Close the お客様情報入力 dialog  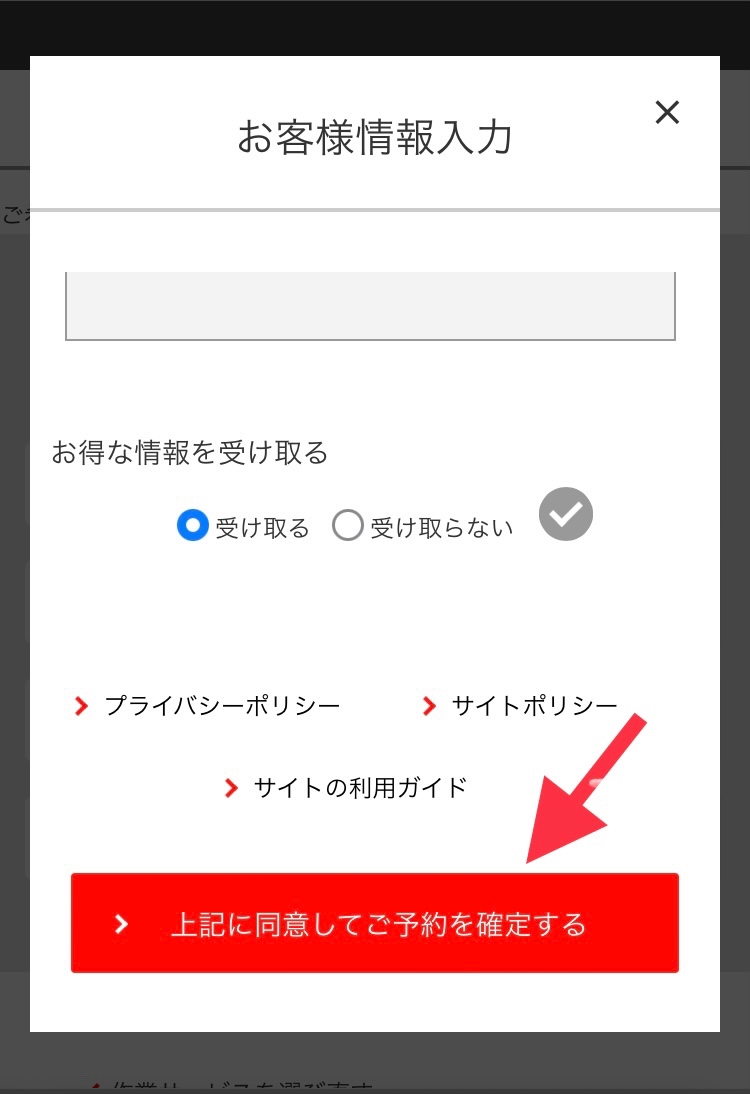(667, 113)
